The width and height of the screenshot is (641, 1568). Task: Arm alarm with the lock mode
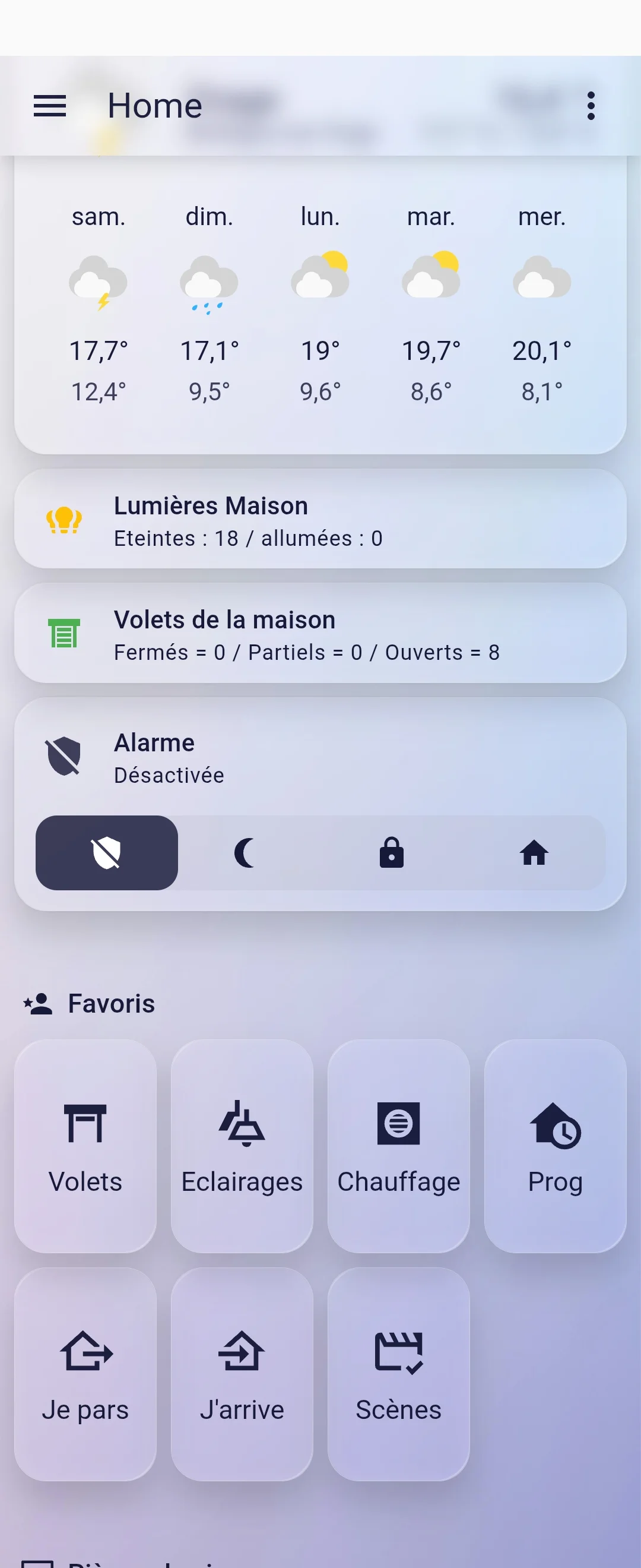[391, 853]
